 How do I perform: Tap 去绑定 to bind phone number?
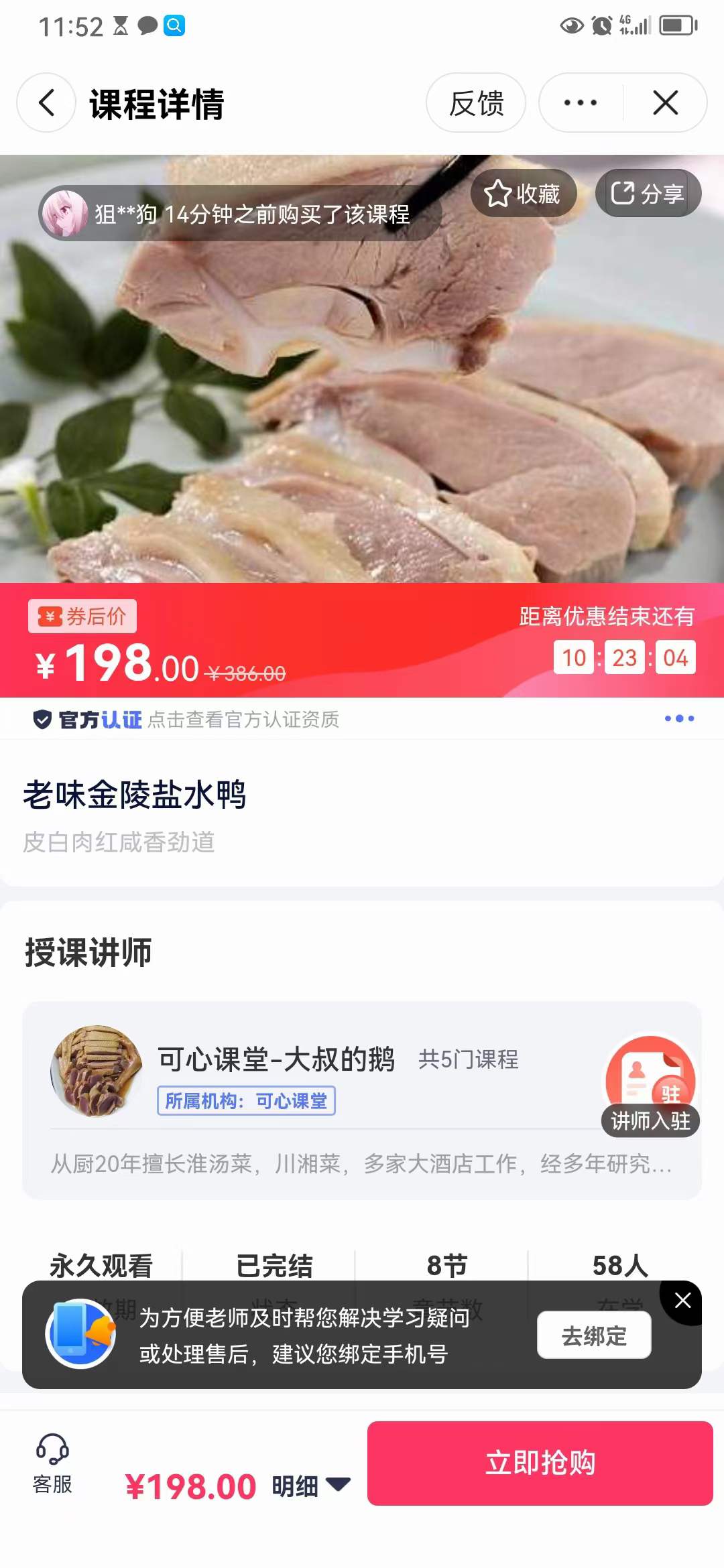(x=594, y=1335)
